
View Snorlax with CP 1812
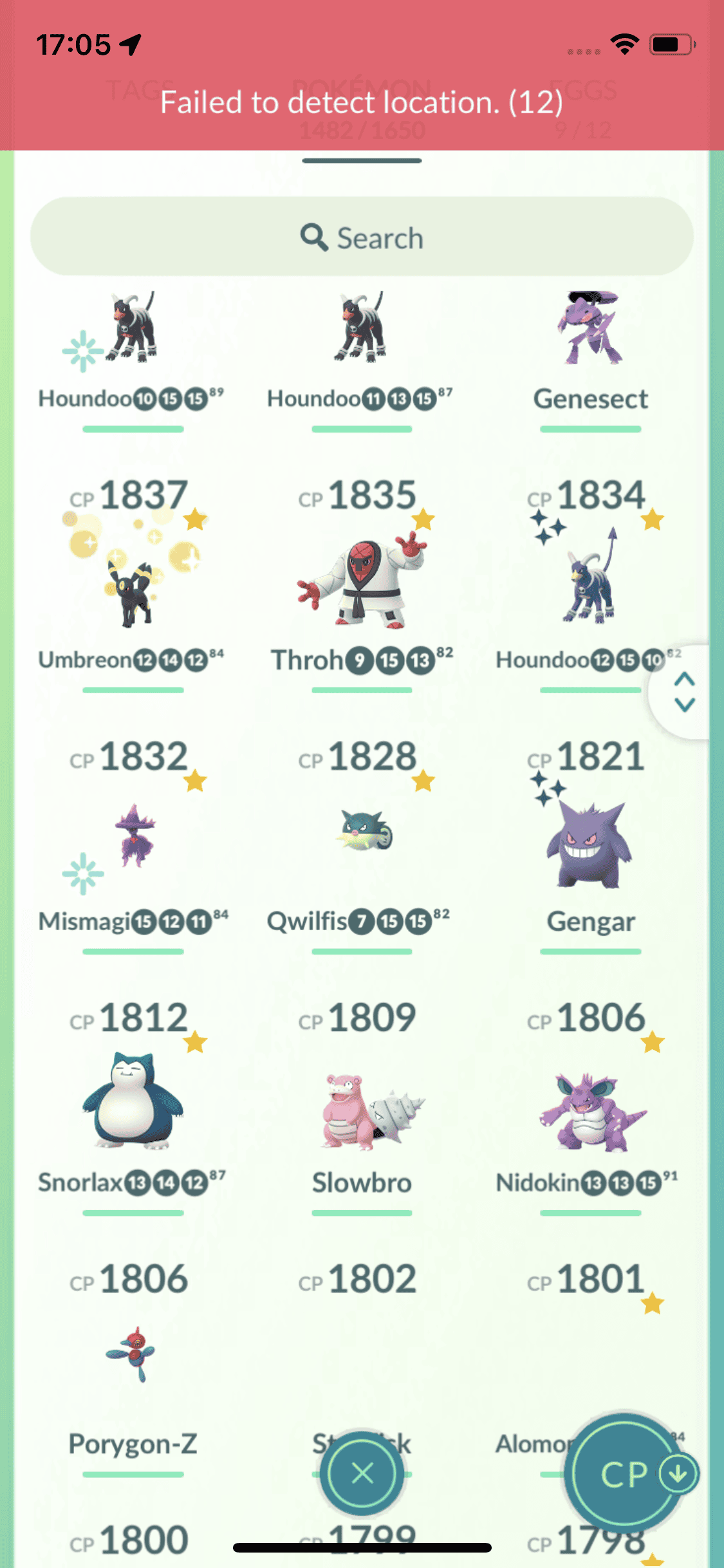(133, 1101)
